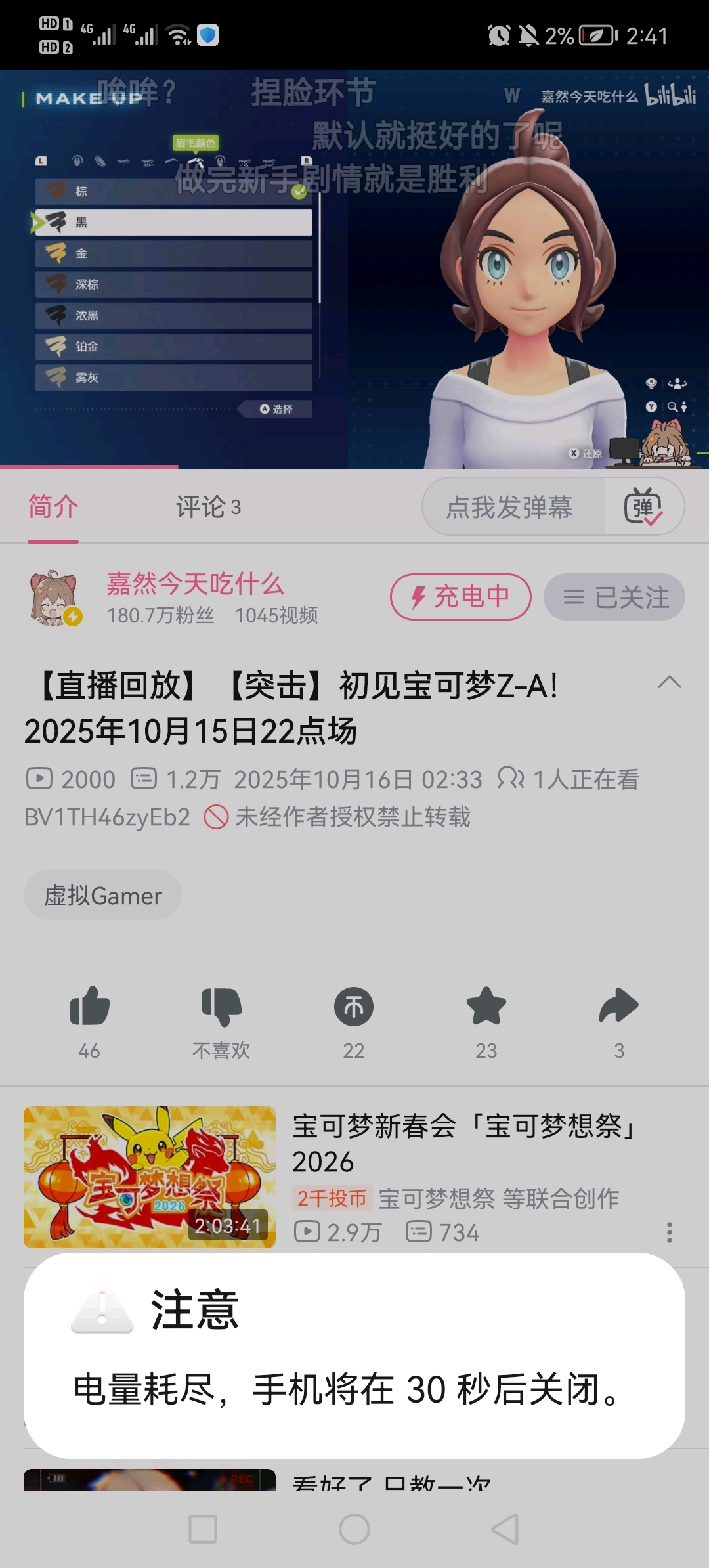Tap the 已关注 following button
This screenshot has width=709, height=1568.
614,597
